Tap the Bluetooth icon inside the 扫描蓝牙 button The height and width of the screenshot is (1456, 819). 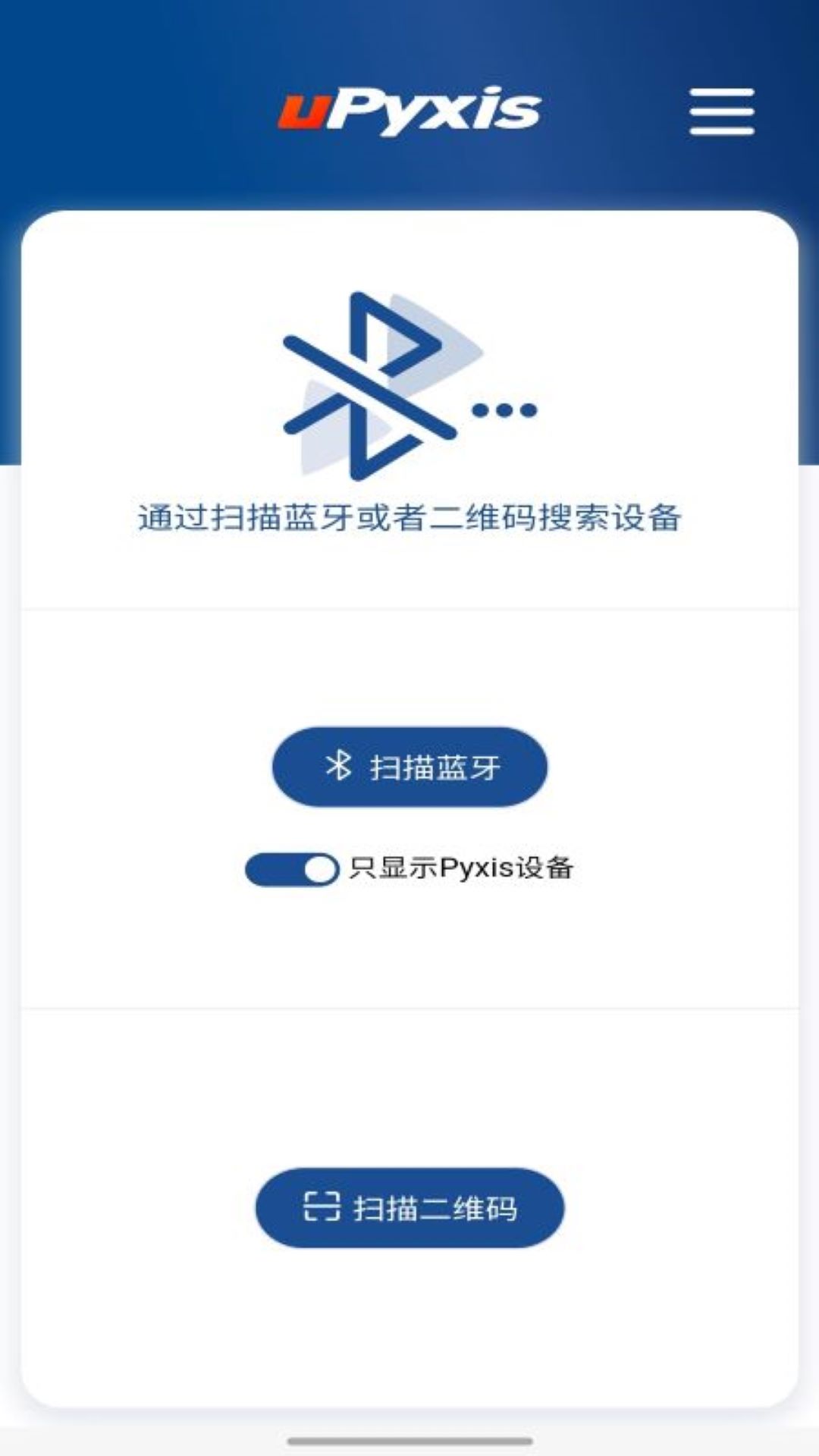click(339, 766)
